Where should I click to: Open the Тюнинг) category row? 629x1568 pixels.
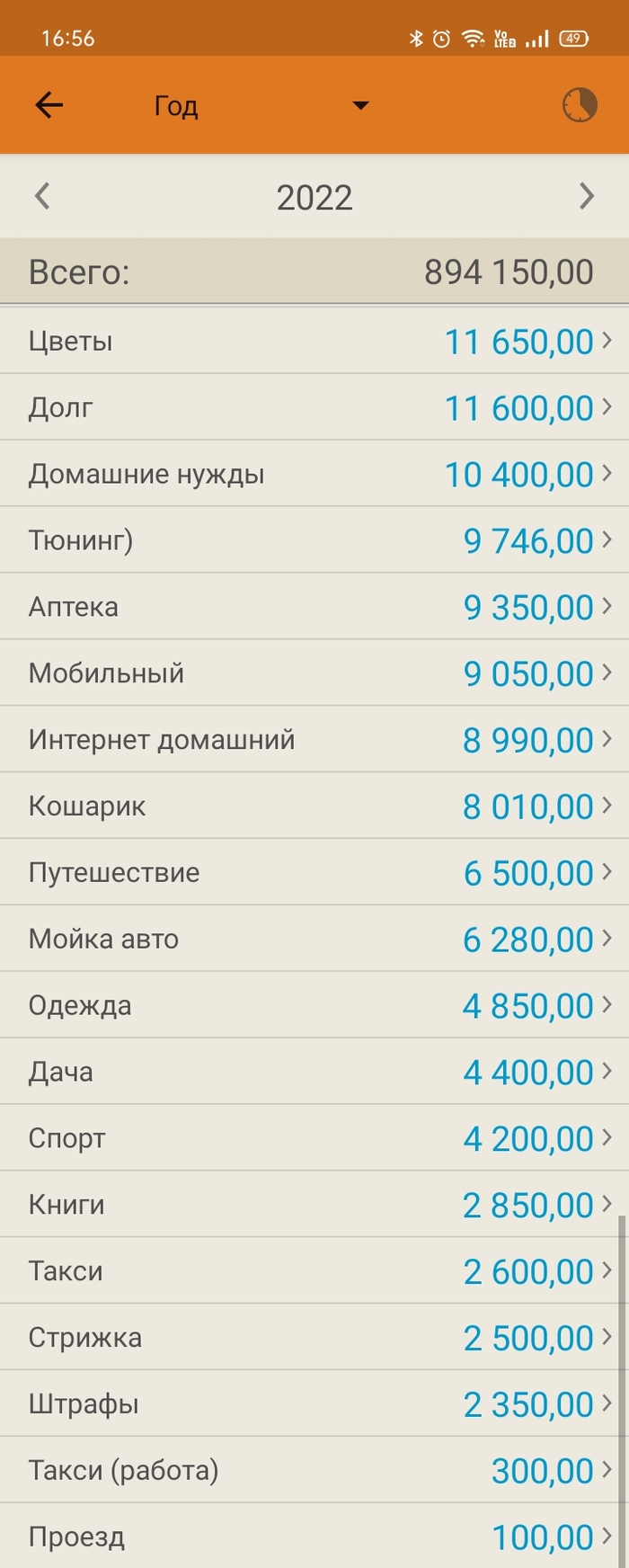tap(314, 541)
